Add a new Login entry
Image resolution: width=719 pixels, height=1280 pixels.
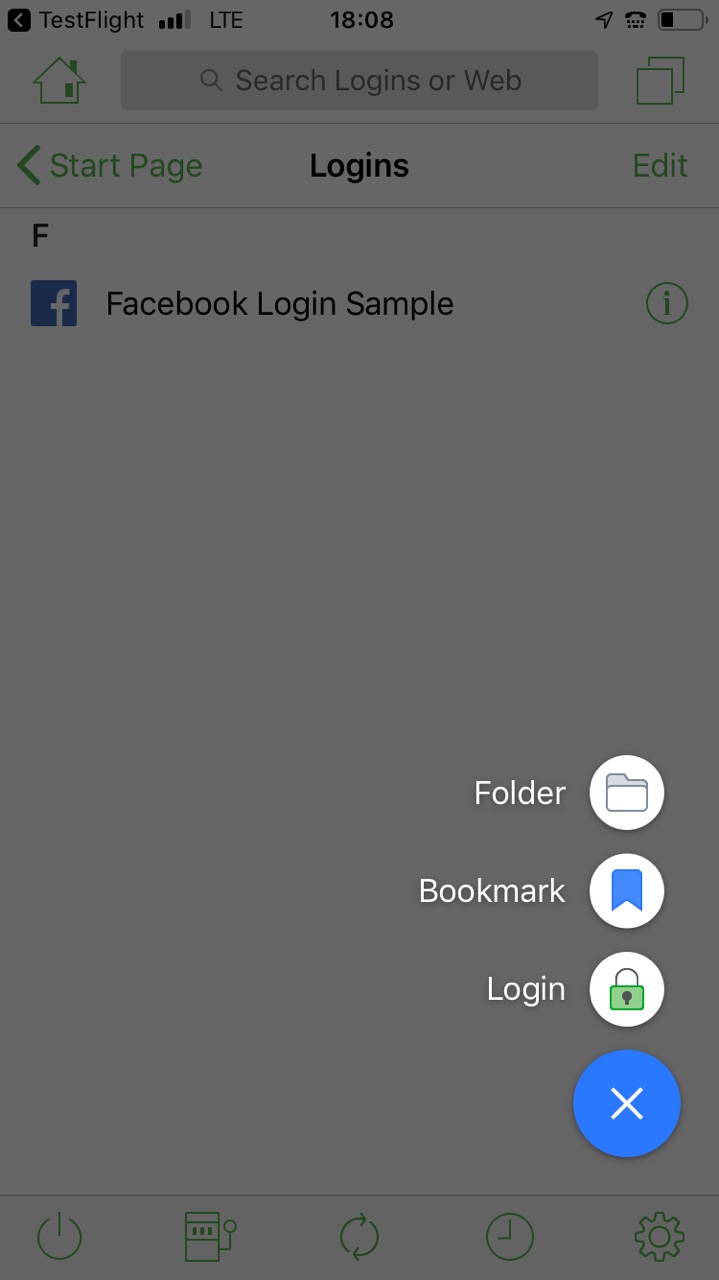[627, 989]
